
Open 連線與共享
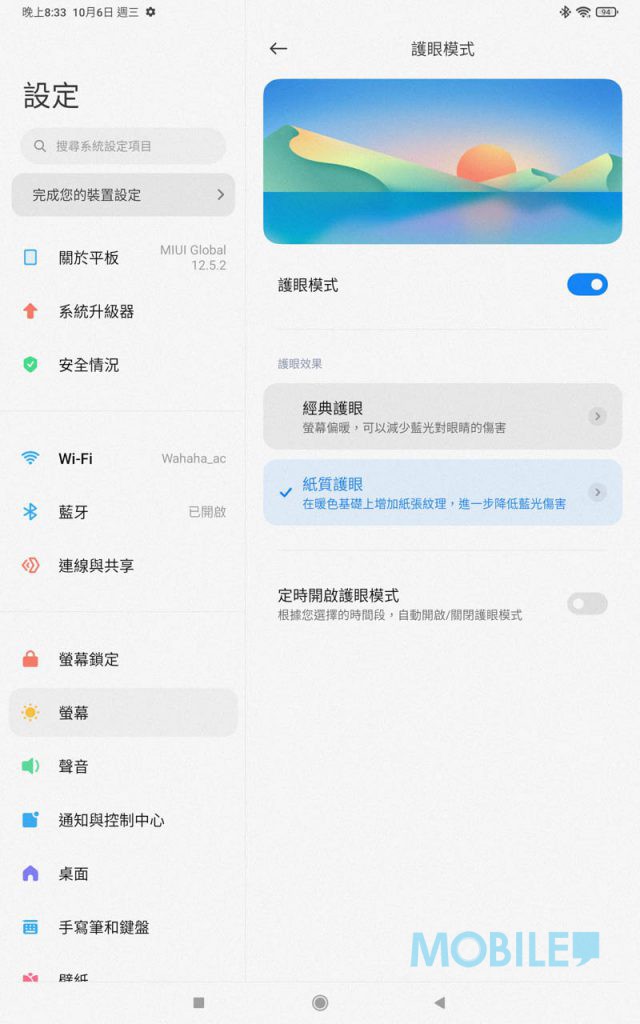tap(123, 566)
